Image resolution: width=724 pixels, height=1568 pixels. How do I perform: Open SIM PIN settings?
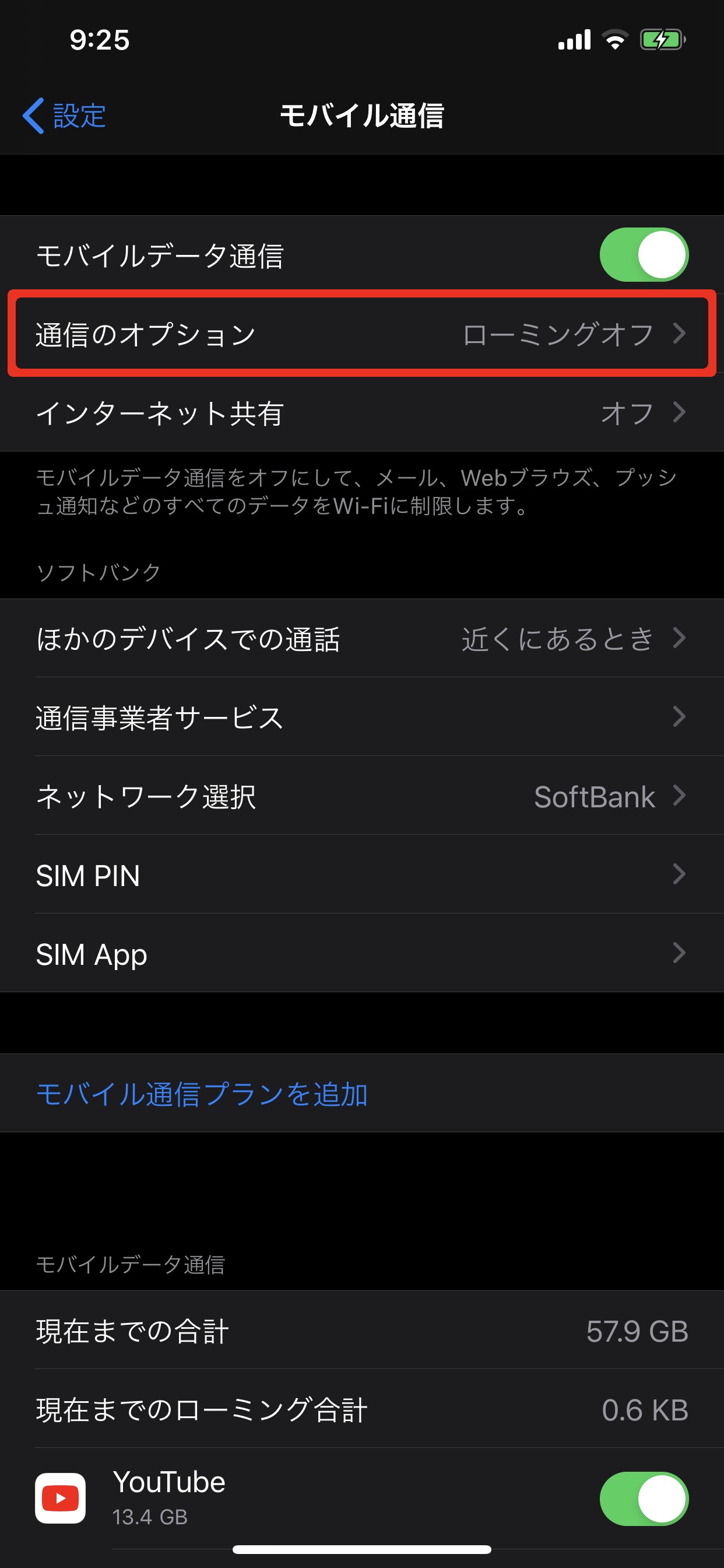point(361,876)
